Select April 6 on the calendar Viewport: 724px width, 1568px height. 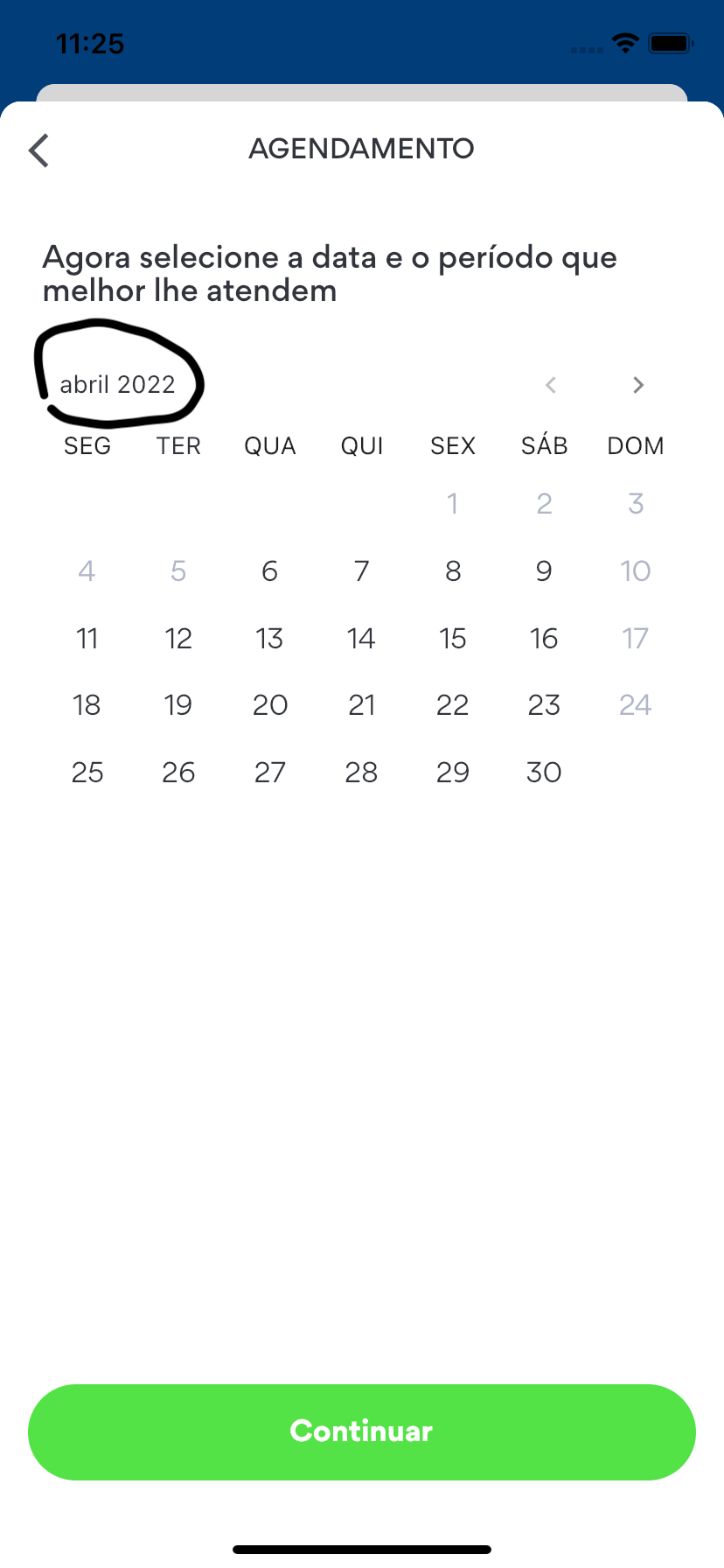(269, 570)
